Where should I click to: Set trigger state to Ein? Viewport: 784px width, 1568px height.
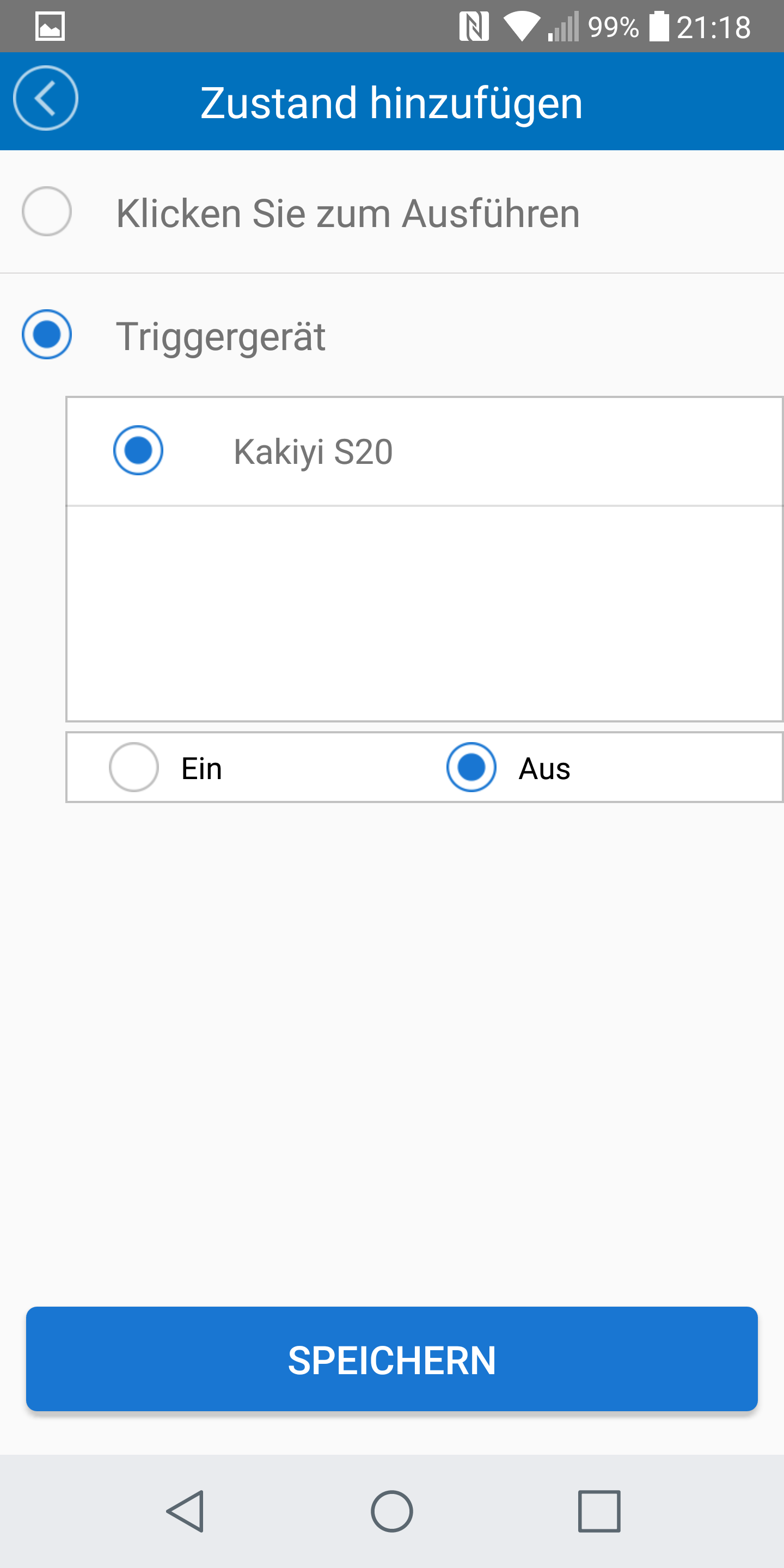click(x=134, y=767)
